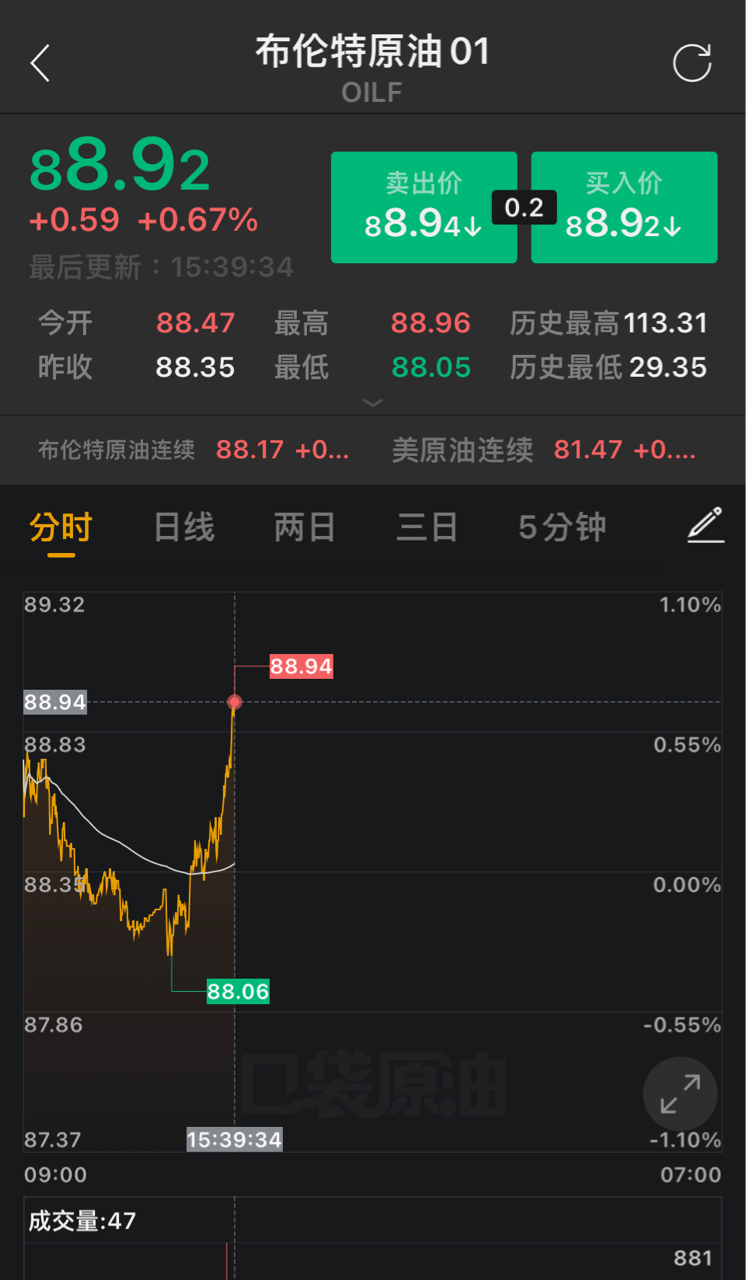Switch to the 分时 chart tab
The width and height of the screenshot is (746, 1280).
pos(61,527)
